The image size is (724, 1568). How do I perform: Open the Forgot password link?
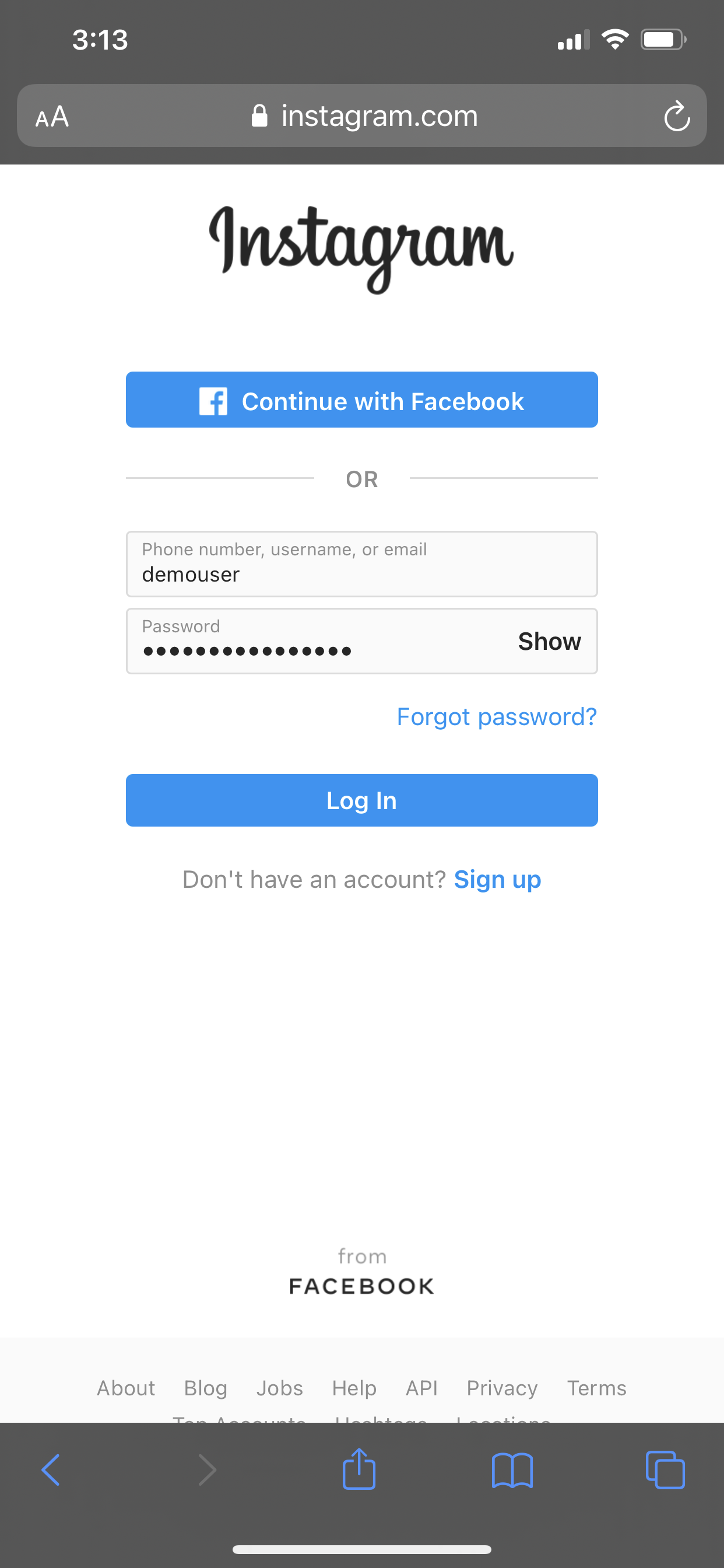pos(497,717)
